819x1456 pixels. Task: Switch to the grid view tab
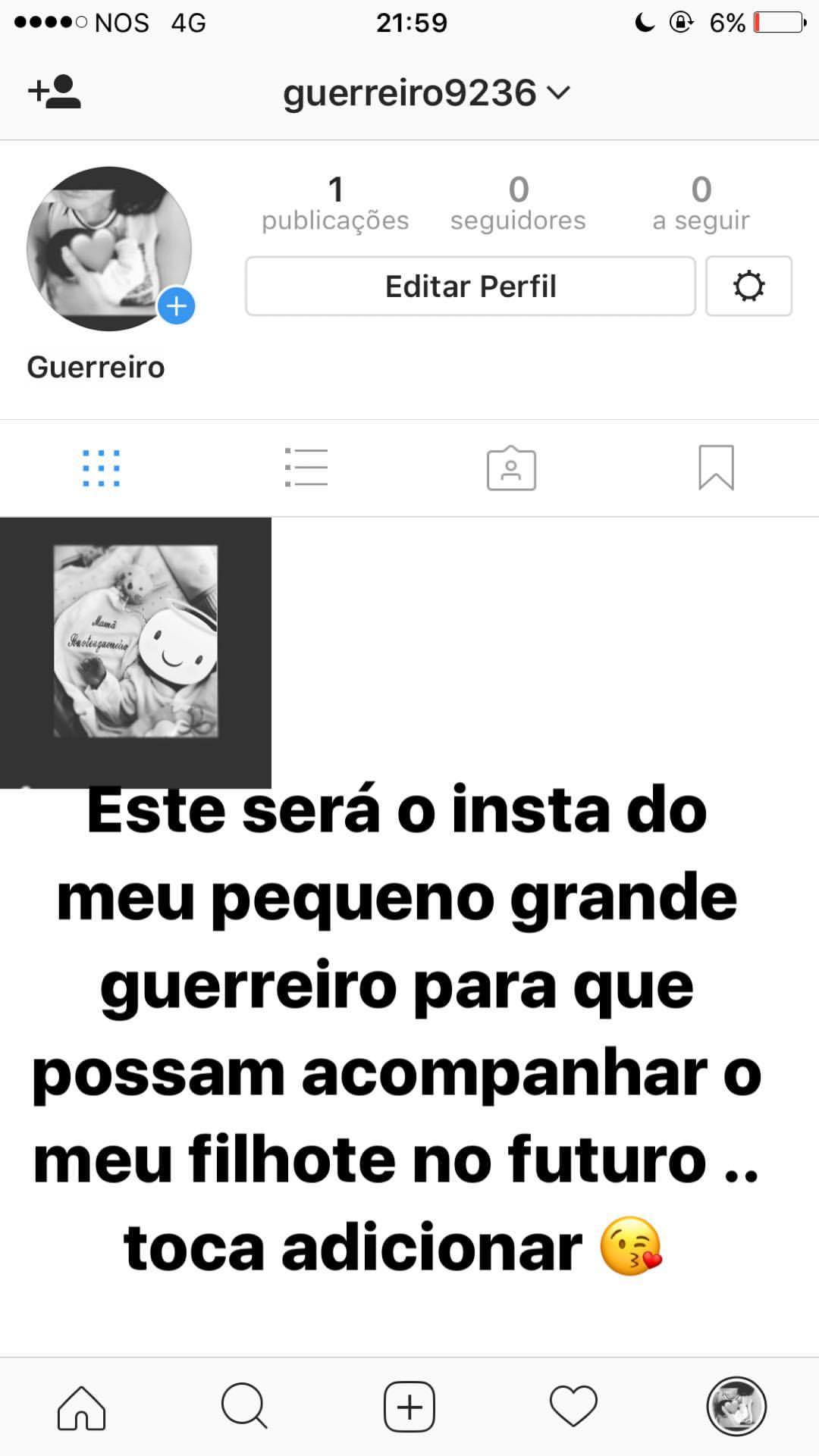coord(102,468)
